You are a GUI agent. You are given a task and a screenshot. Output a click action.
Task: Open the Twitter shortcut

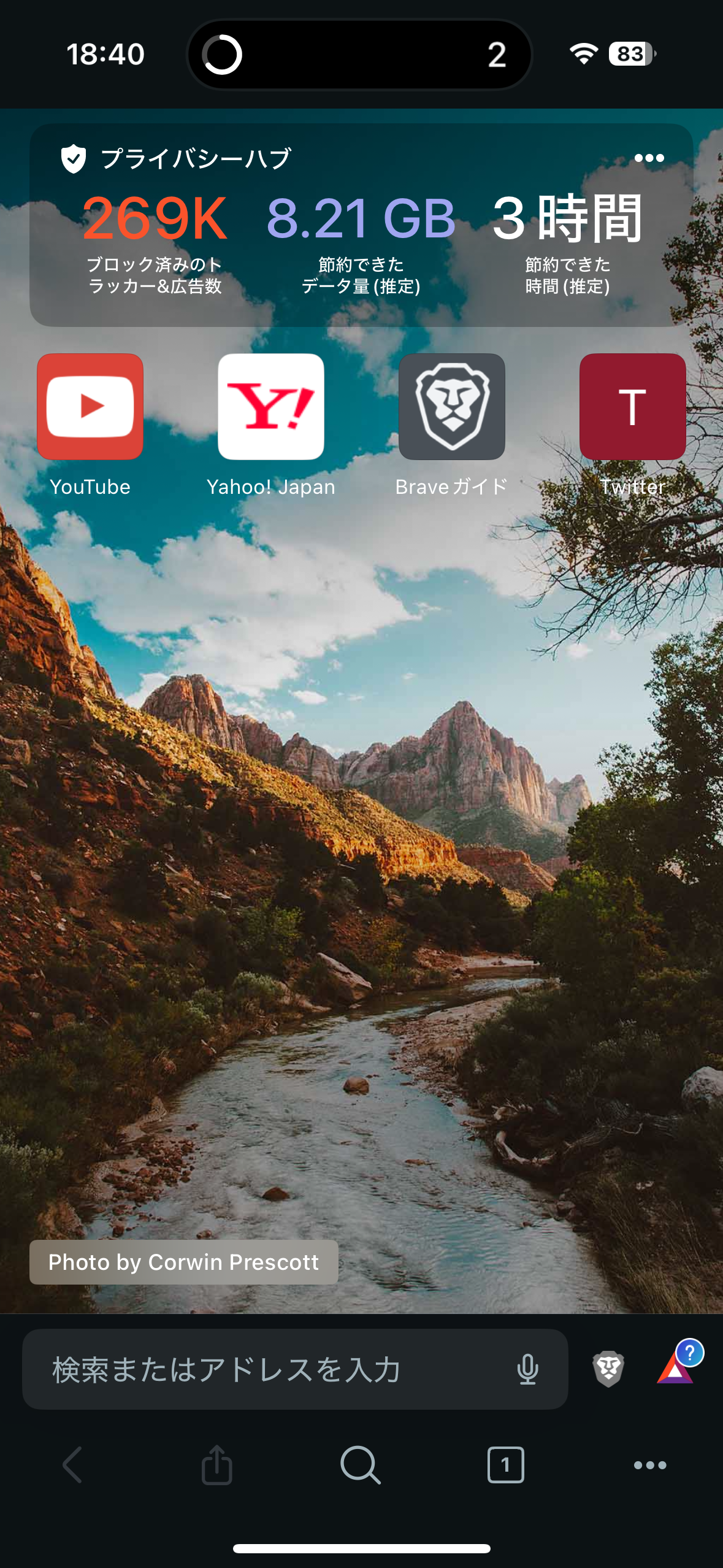tap(632, 407)
